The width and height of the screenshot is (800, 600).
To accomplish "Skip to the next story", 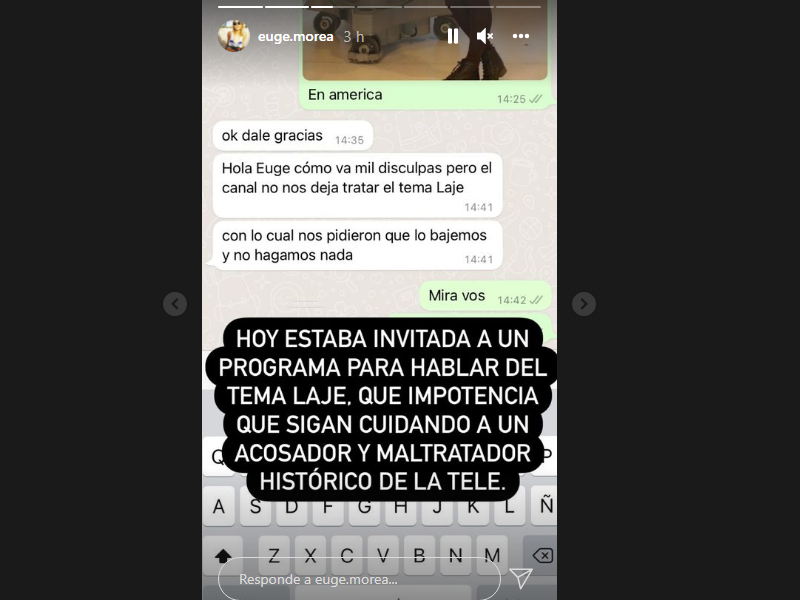I will 584,304.
